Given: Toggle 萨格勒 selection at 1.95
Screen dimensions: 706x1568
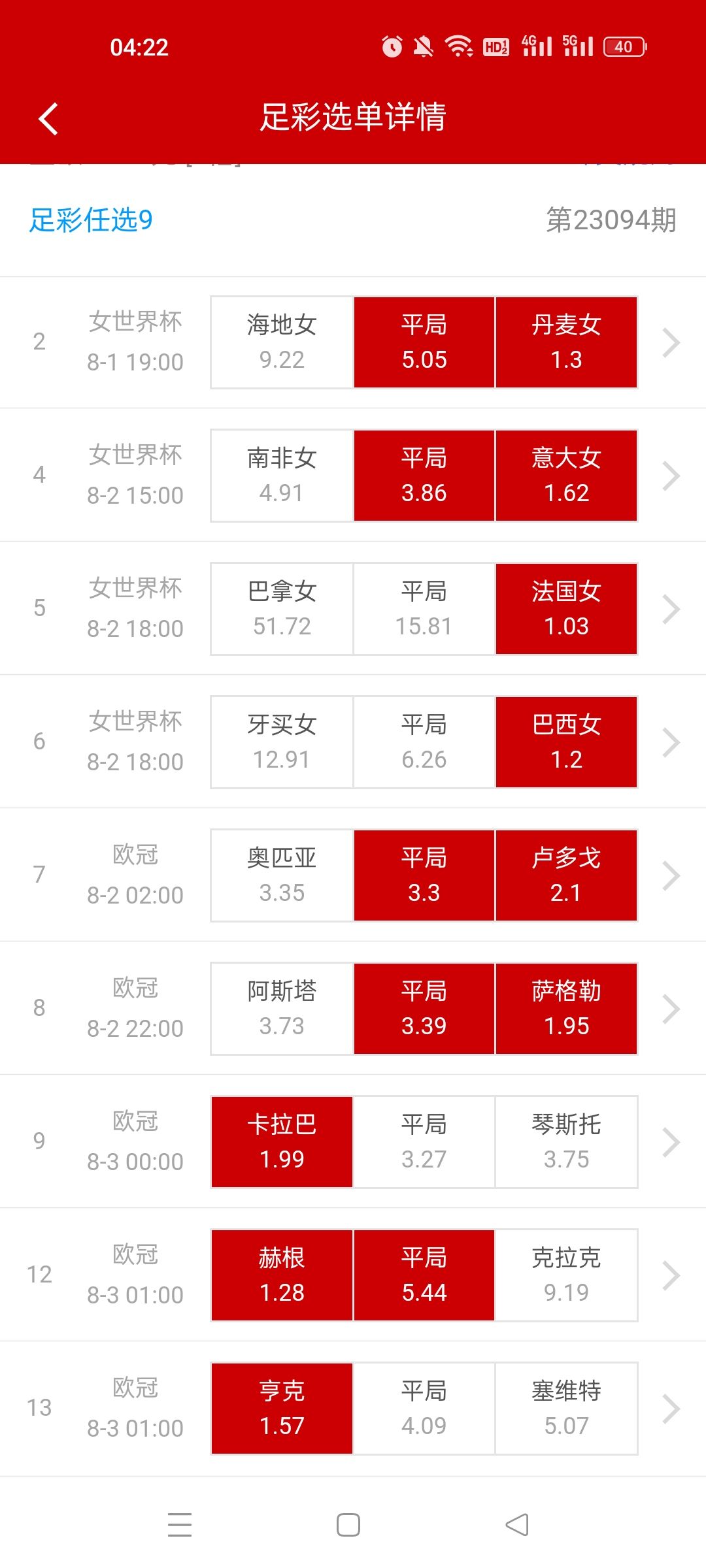Looking at the screenshot, I should coord(566,1009).
